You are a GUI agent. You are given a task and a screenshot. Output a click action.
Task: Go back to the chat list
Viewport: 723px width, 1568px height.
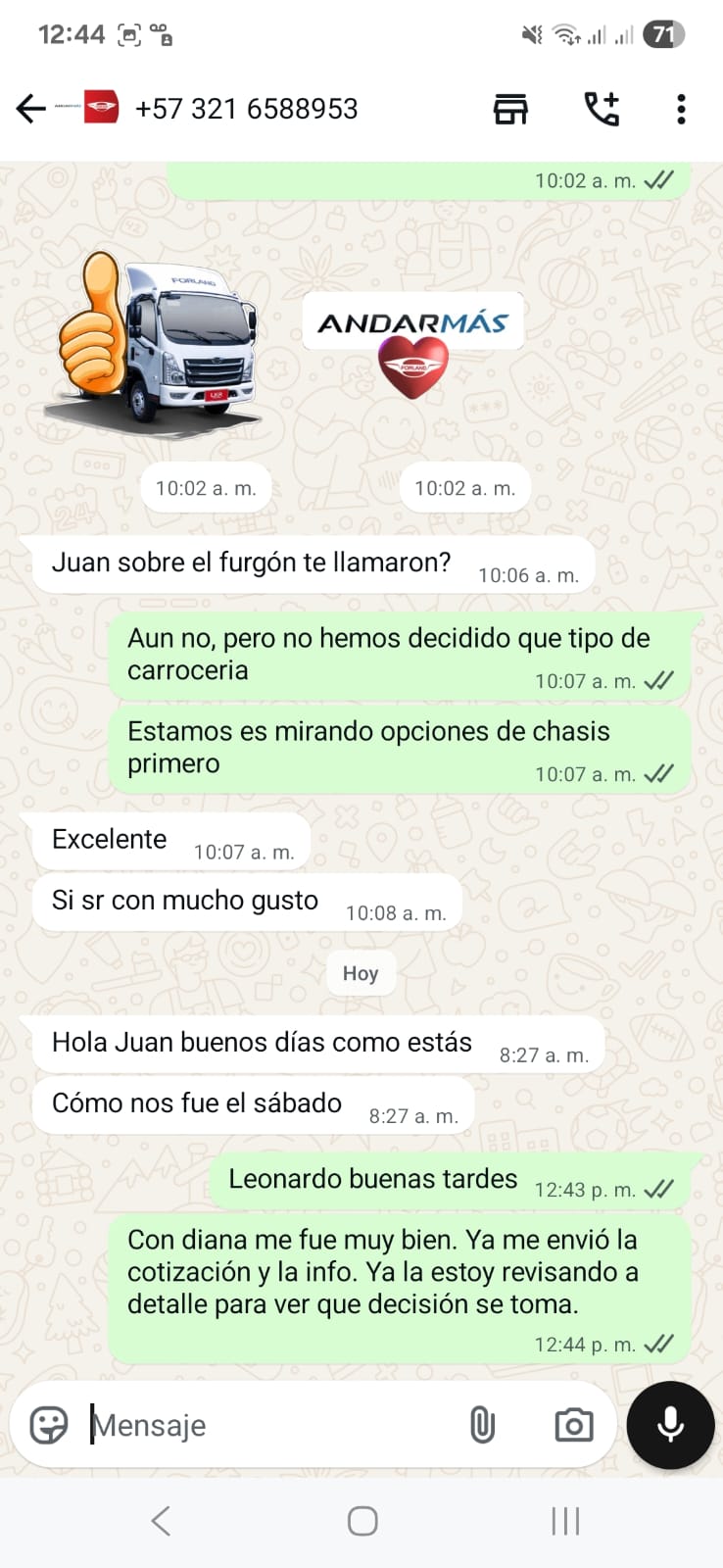(x=31, y=109)
